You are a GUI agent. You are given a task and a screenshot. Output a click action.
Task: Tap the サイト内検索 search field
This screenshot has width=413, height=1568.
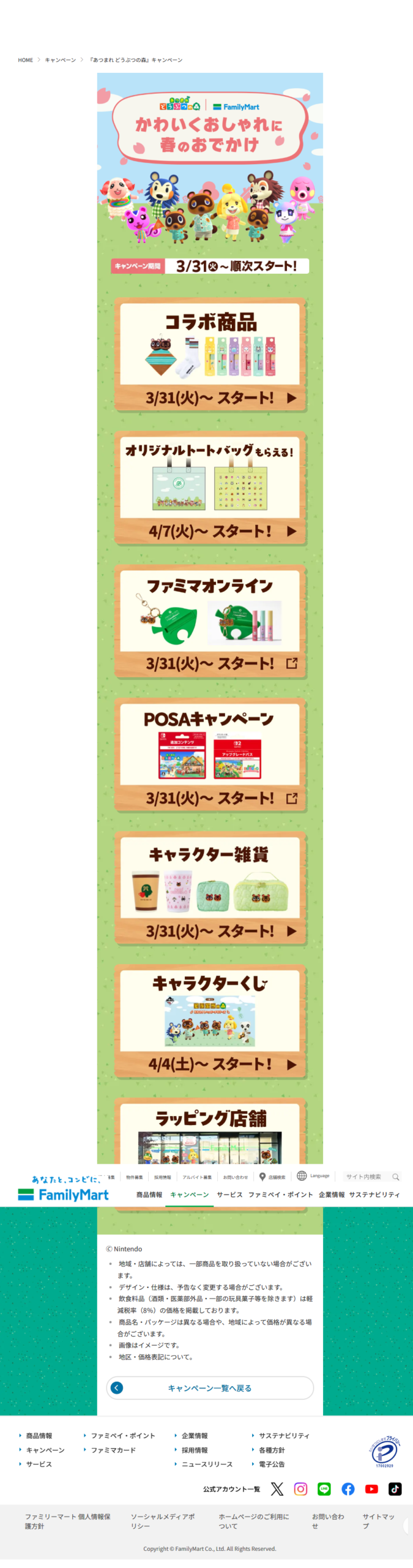[x=365, y=1177]
